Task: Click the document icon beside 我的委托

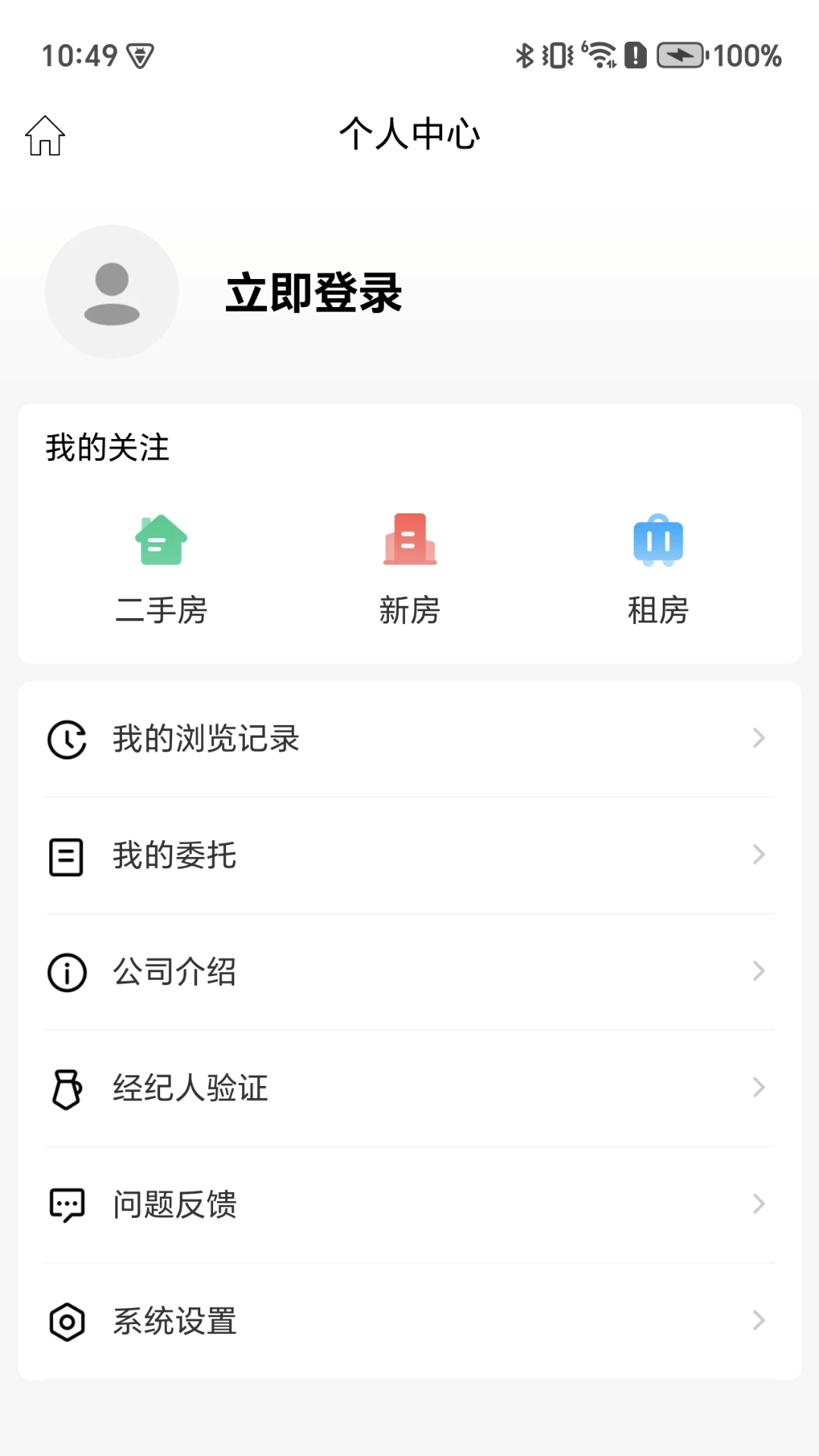Action: pyautogui.click(x=67, y=855)
